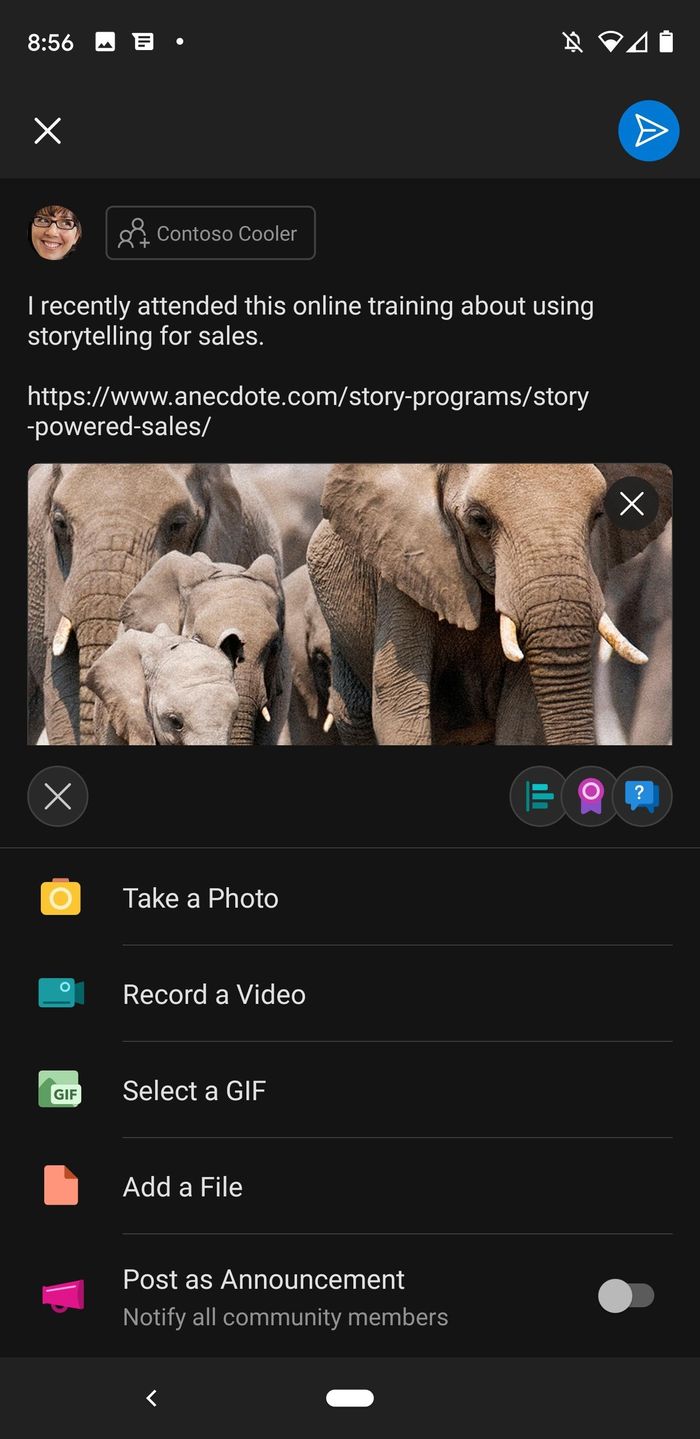Choose Take a Photo
The height and width of the screenshot is (1439, 700).
[200, 898]
